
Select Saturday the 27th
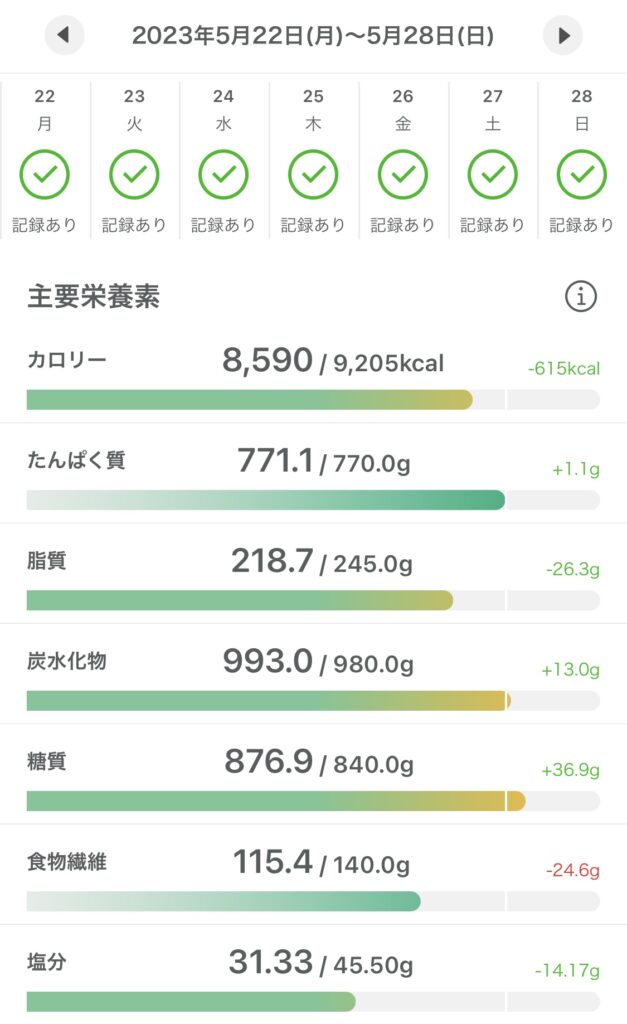[x=492, y=161]
